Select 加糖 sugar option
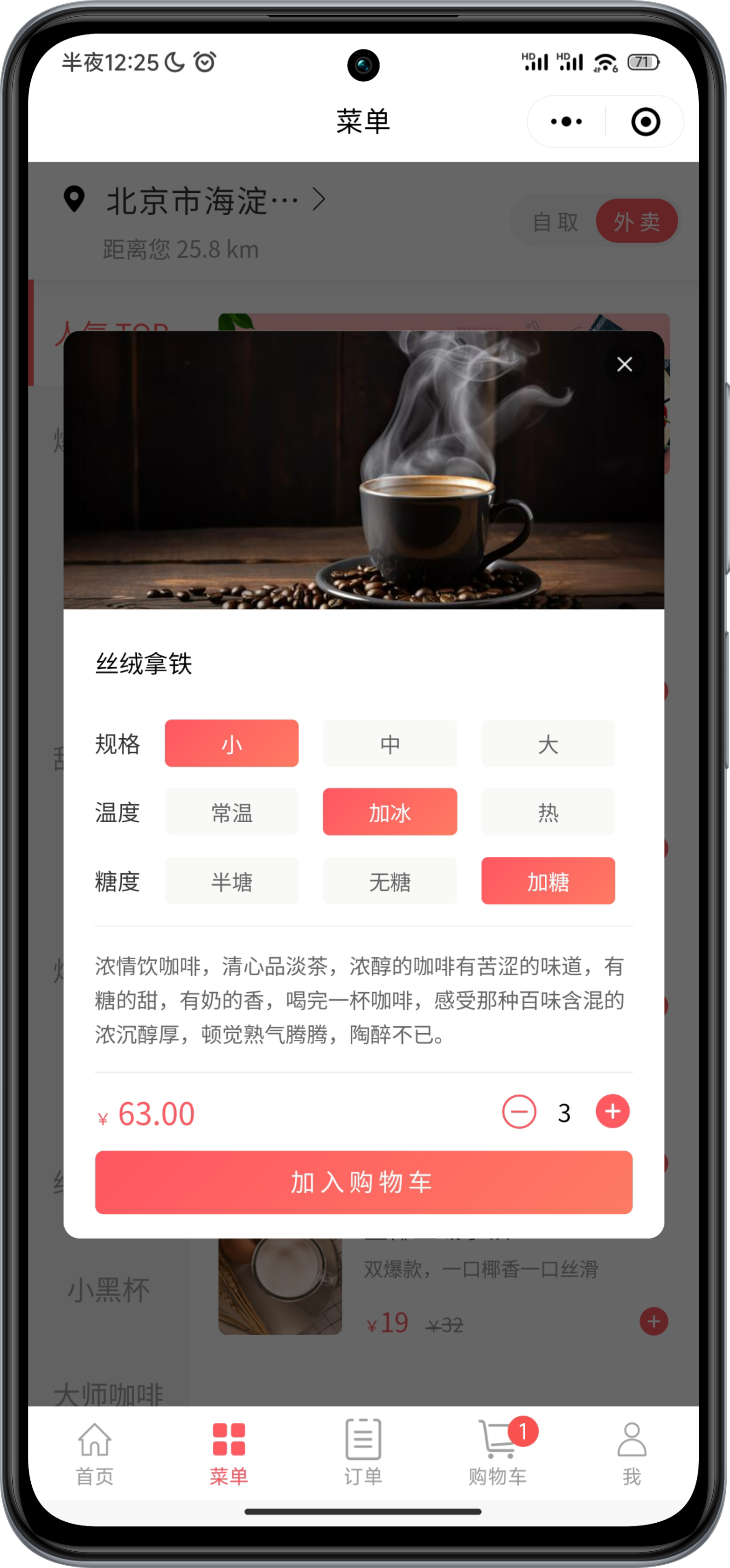The width and height of the screenshot is (730, 1568). 548,881
